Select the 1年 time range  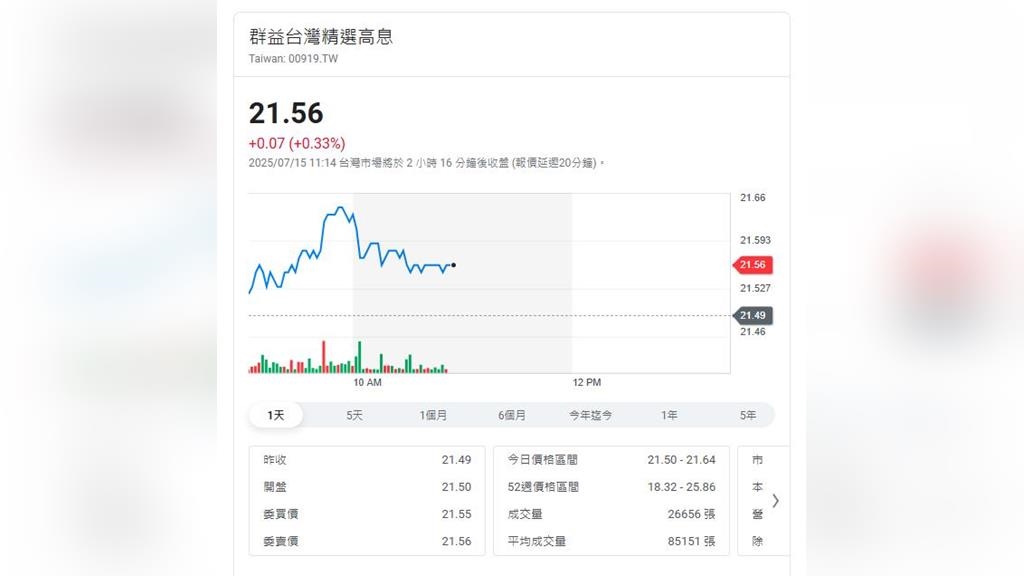tap(669, 415)
